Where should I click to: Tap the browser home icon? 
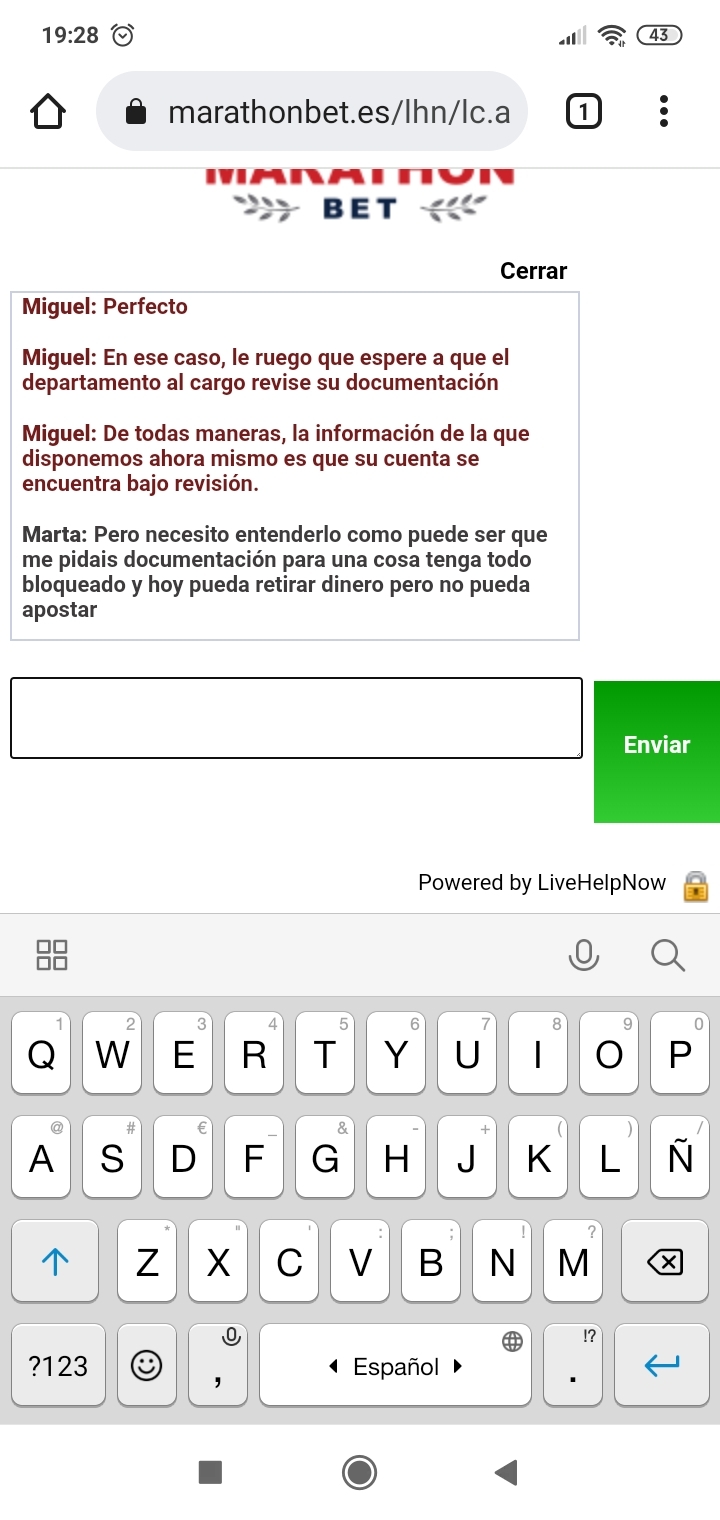click(x=48, y=111)
